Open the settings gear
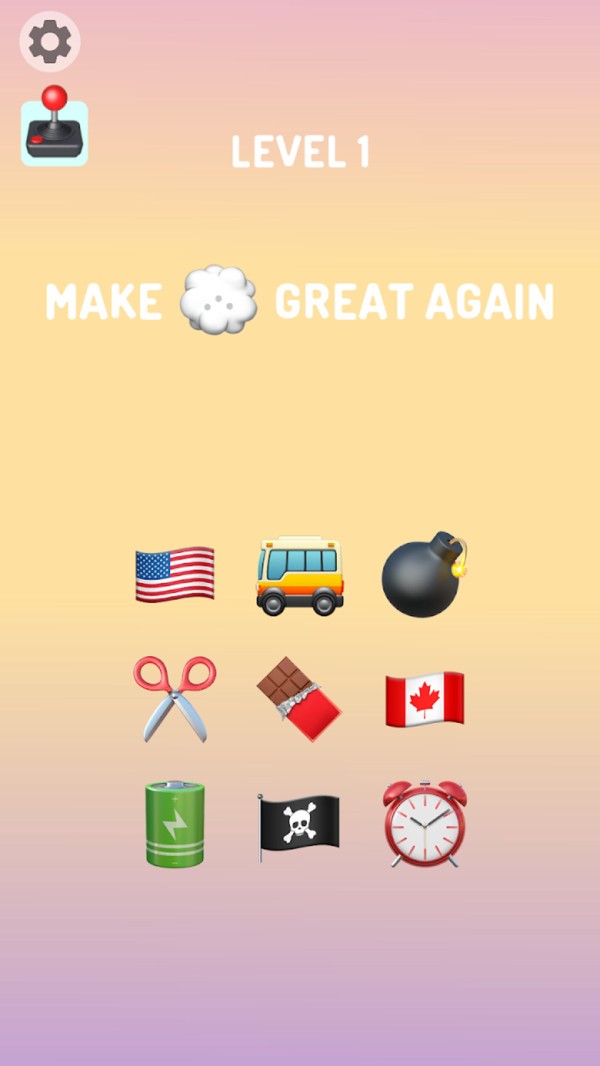 pos(50,42)
